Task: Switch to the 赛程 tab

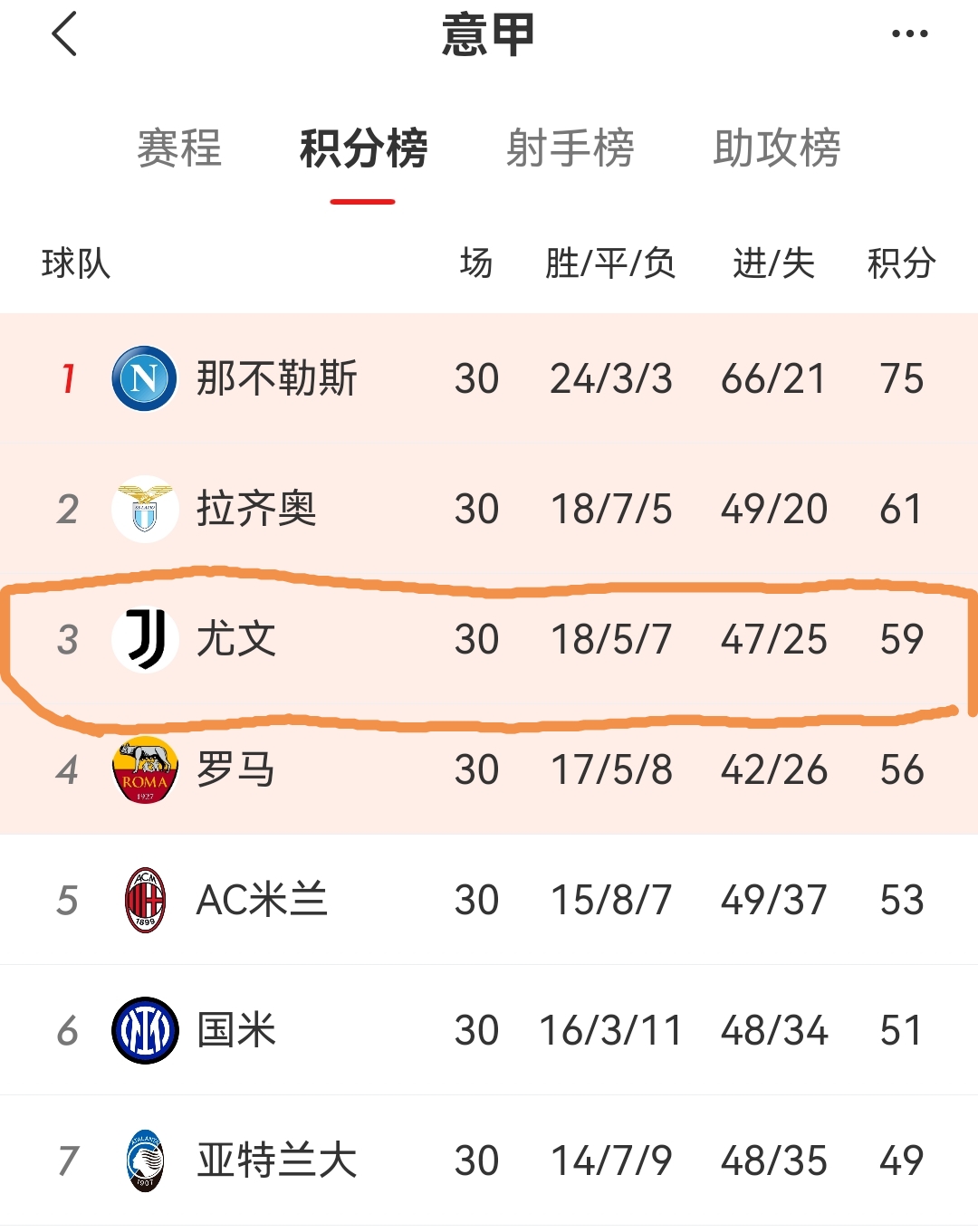Action: click(179, 148)
